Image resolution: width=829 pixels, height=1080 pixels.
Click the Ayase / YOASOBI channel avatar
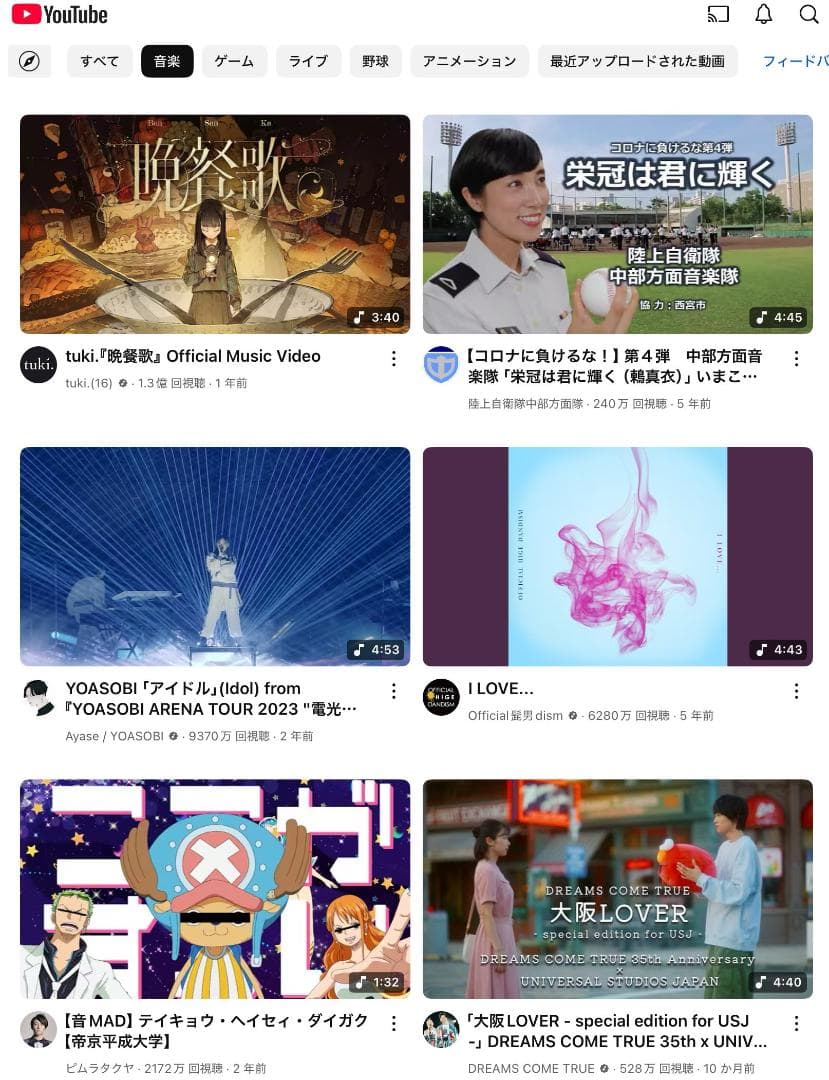(38, 697)
